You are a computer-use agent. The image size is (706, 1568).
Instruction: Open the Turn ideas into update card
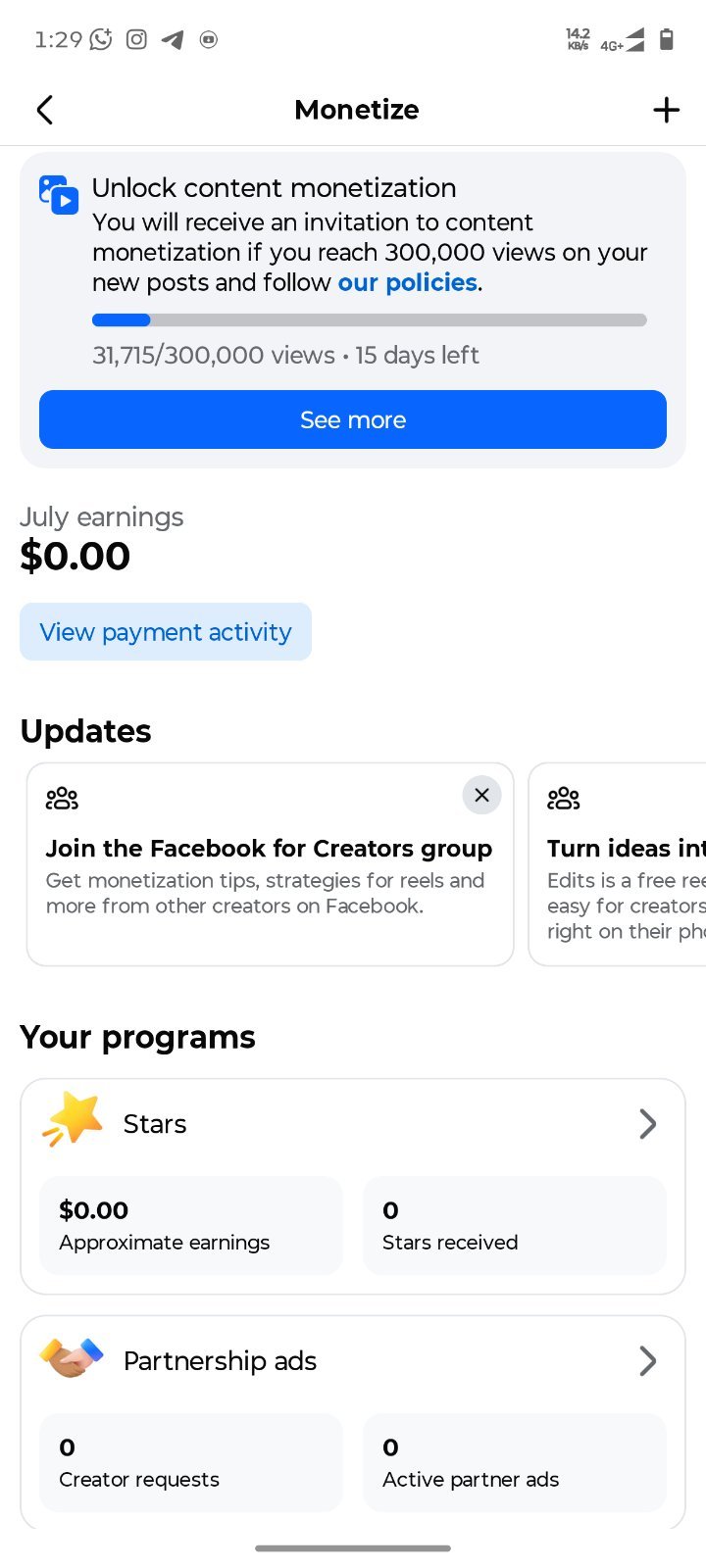point(618,864)
